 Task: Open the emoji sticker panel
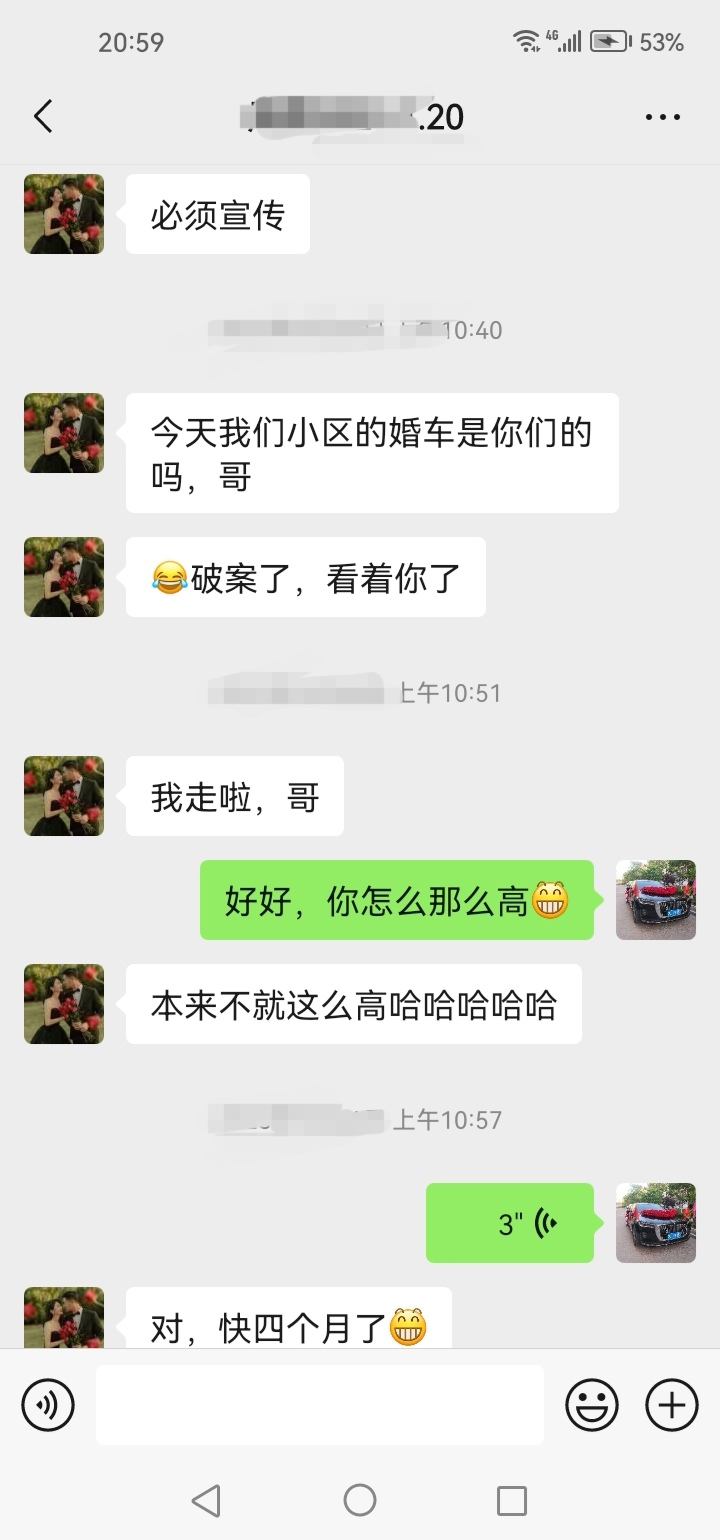(x=592, y=1405)
